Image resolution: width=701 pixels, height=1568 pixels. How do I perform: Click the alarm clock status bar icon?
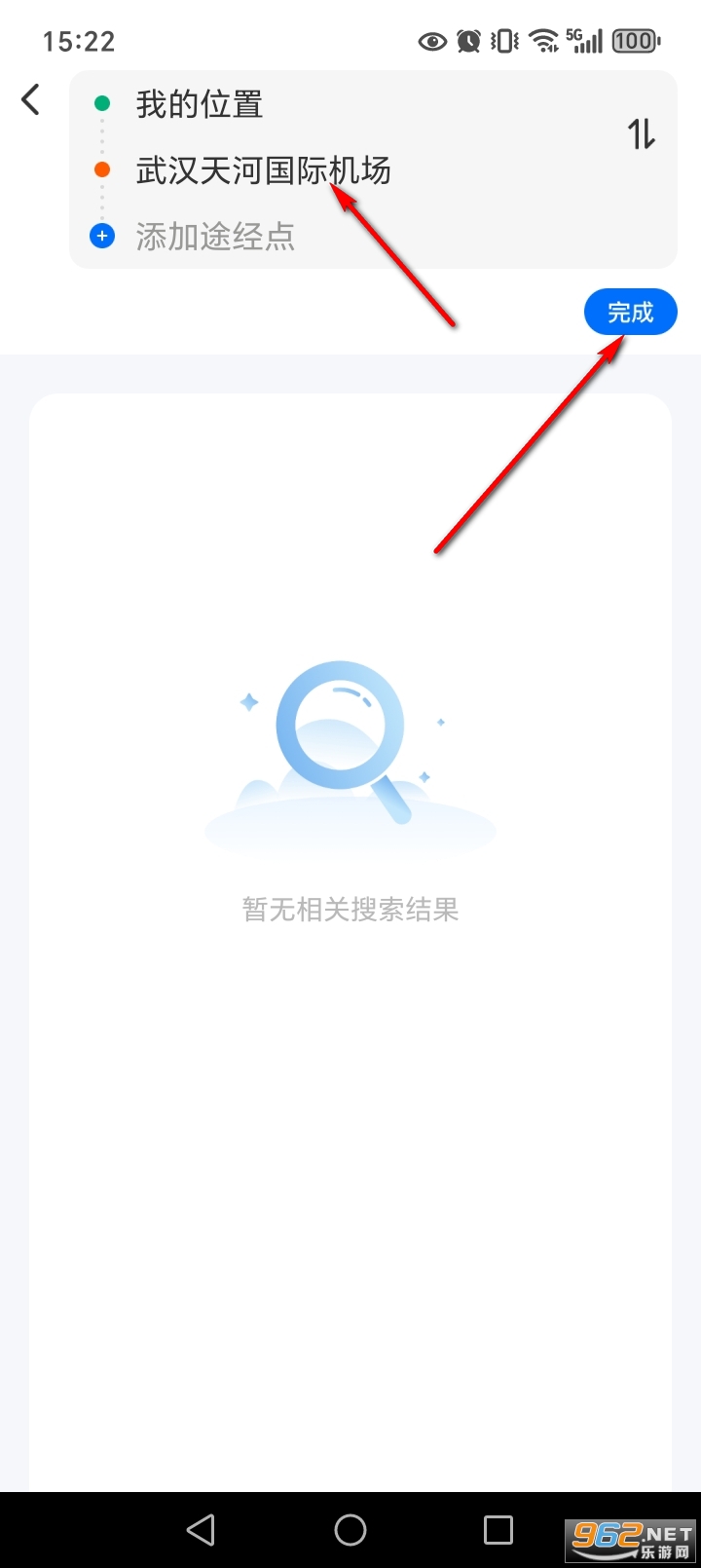468,41
